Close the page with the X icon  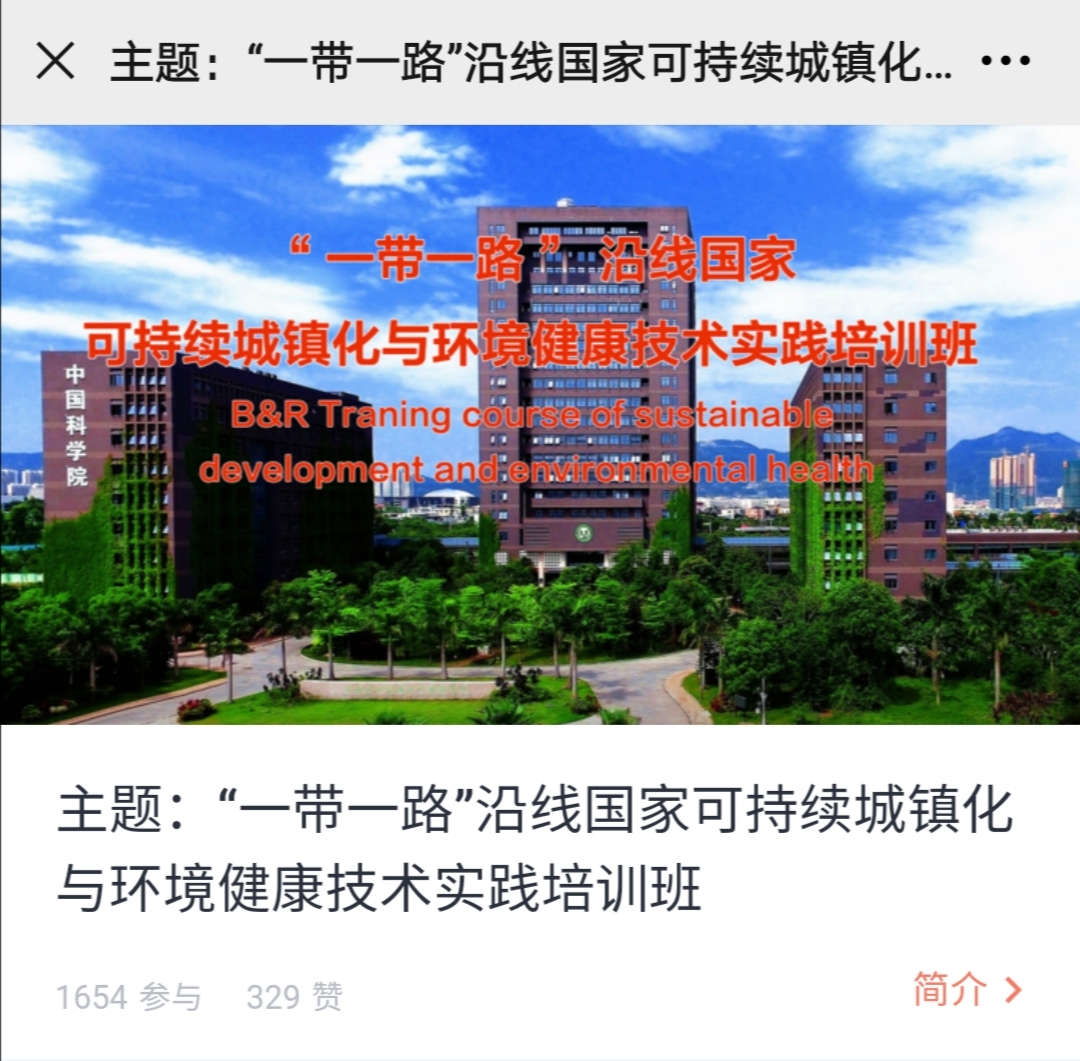[x=55, y=62]
